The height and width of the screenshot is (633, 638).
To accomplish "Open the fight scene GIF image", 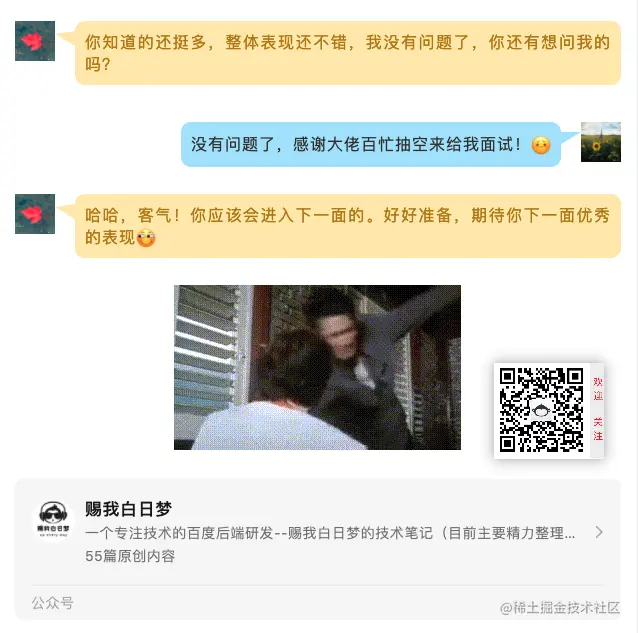I will click(x=317, y=367).
